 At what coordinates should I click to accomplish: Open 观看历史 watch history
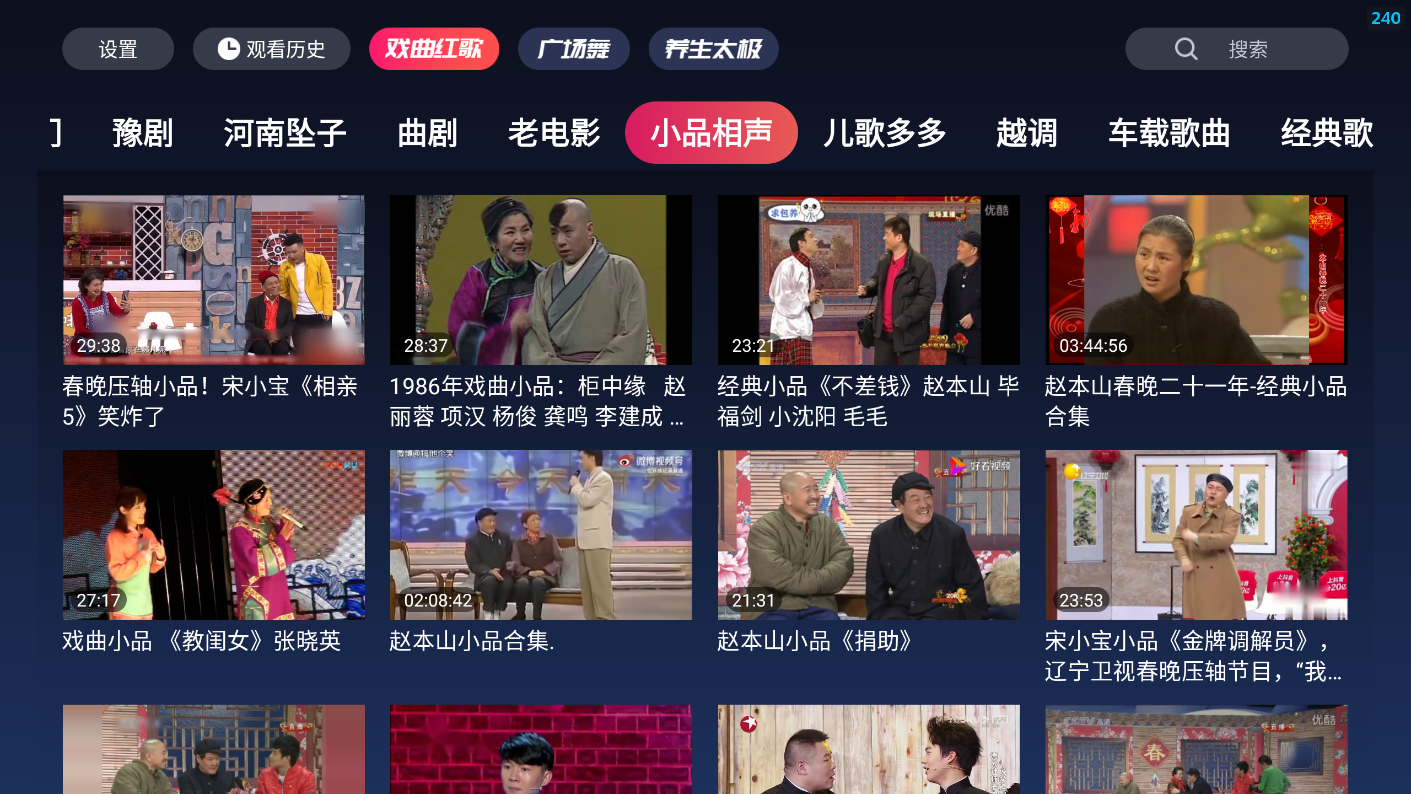(x=271, y=49)
